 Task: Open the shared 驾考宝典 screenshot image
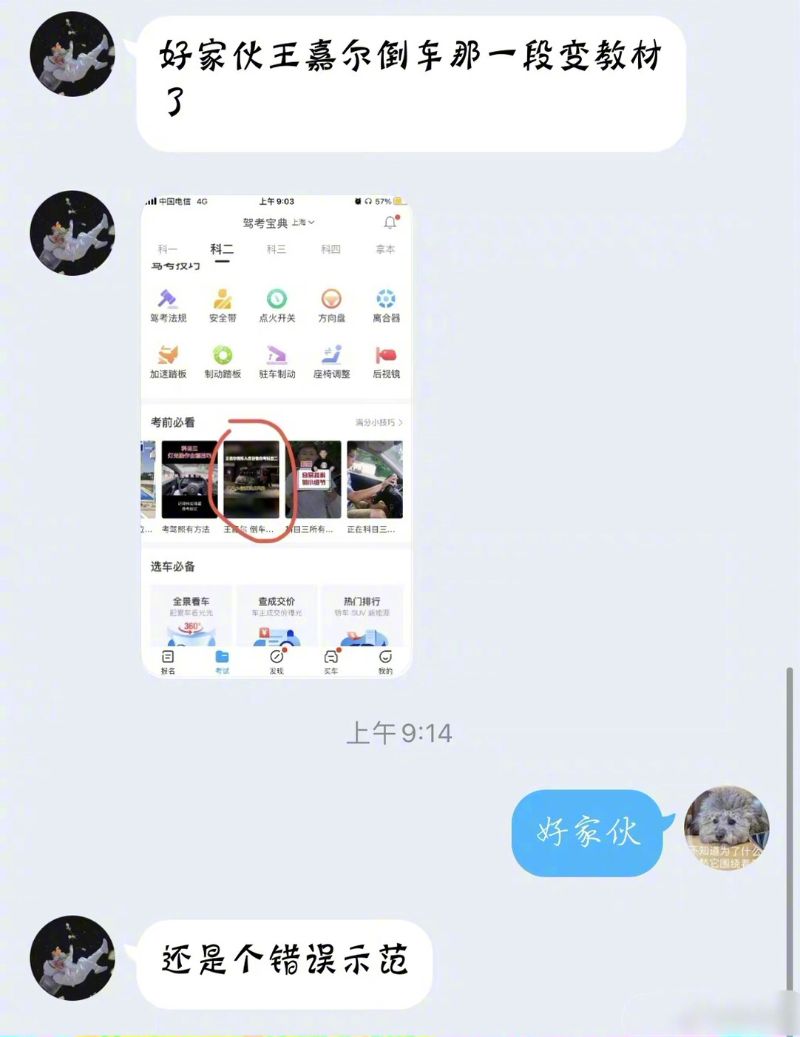(x=276, y=436)
